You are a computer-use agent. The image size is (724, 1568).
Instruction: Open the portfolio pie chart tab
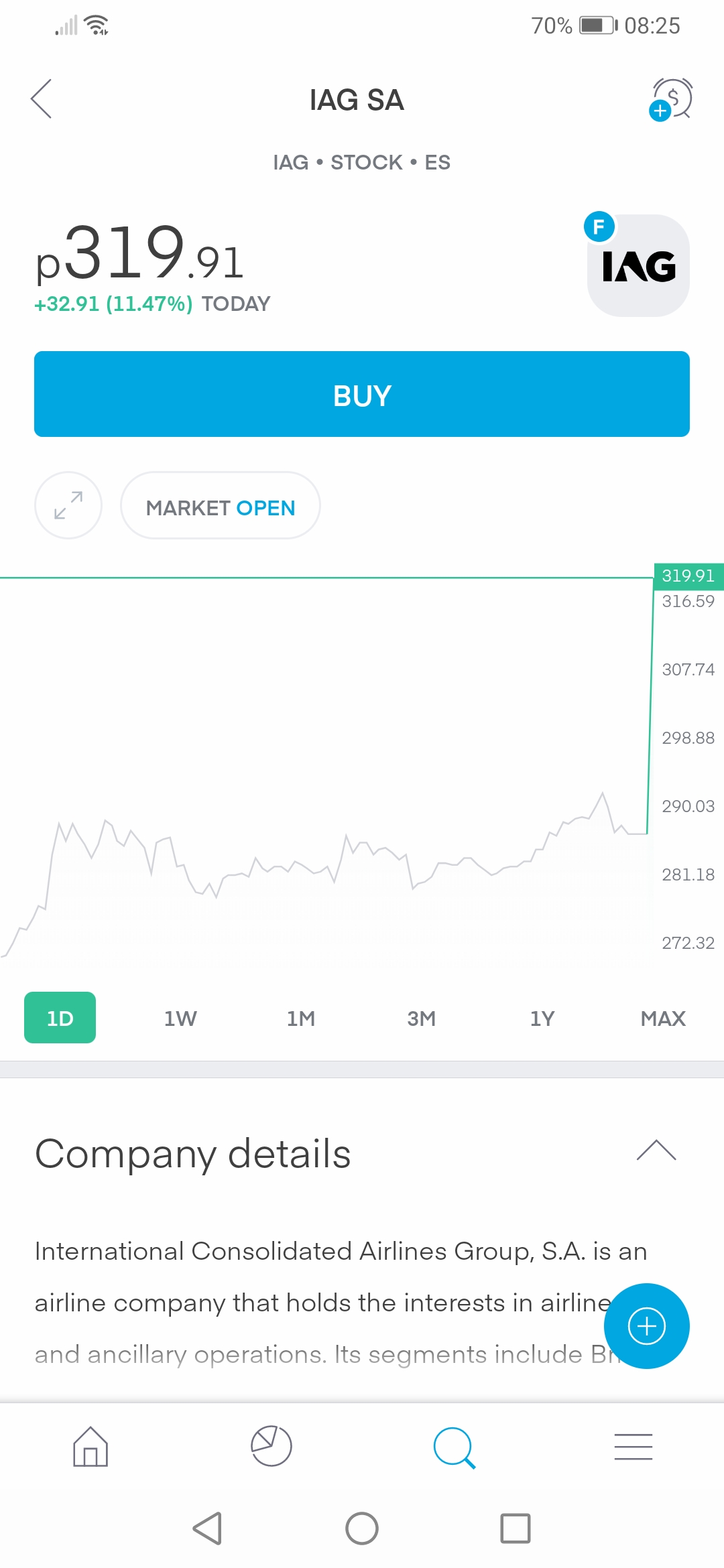coord(271,1446)
